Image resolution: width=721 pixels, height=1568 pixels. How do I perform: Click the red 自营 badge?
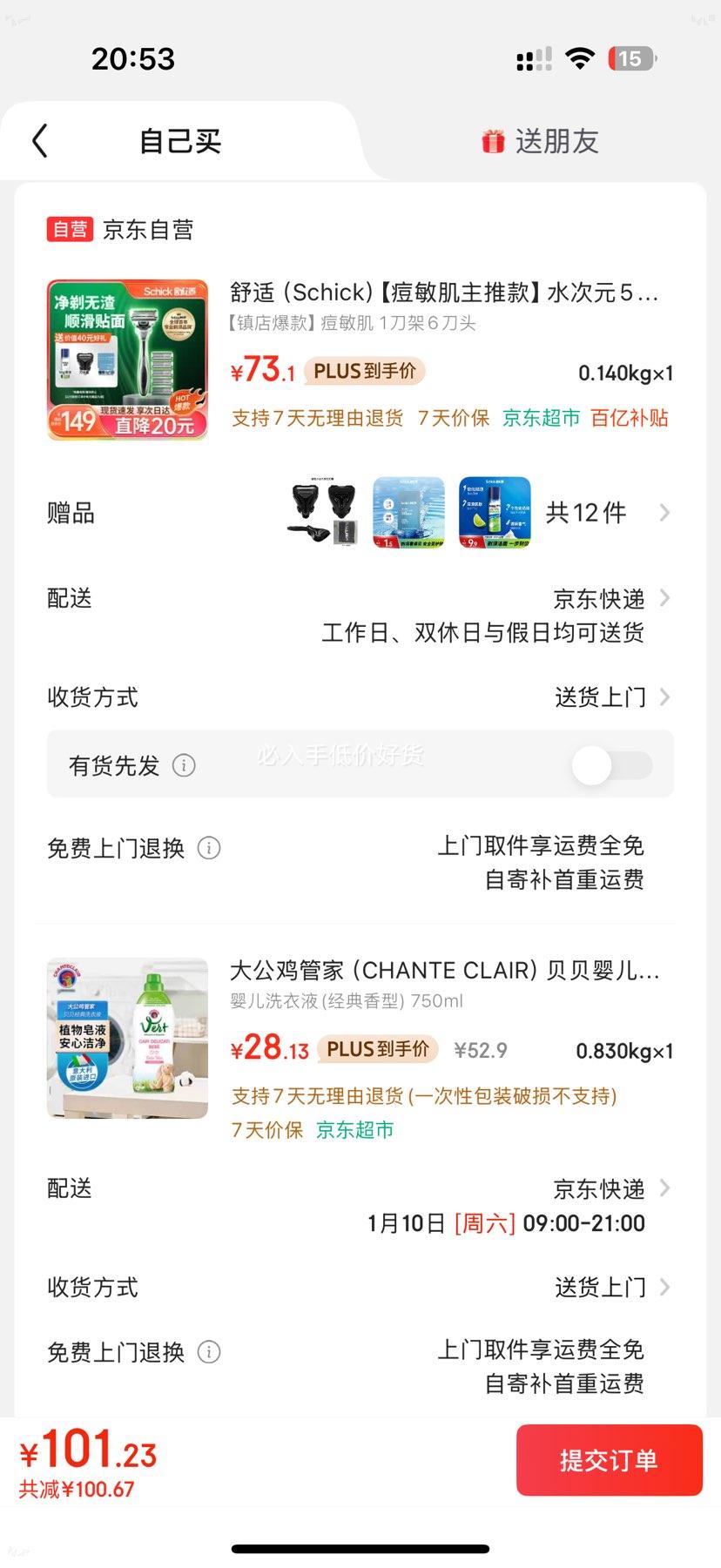click(x=69, y=229)
